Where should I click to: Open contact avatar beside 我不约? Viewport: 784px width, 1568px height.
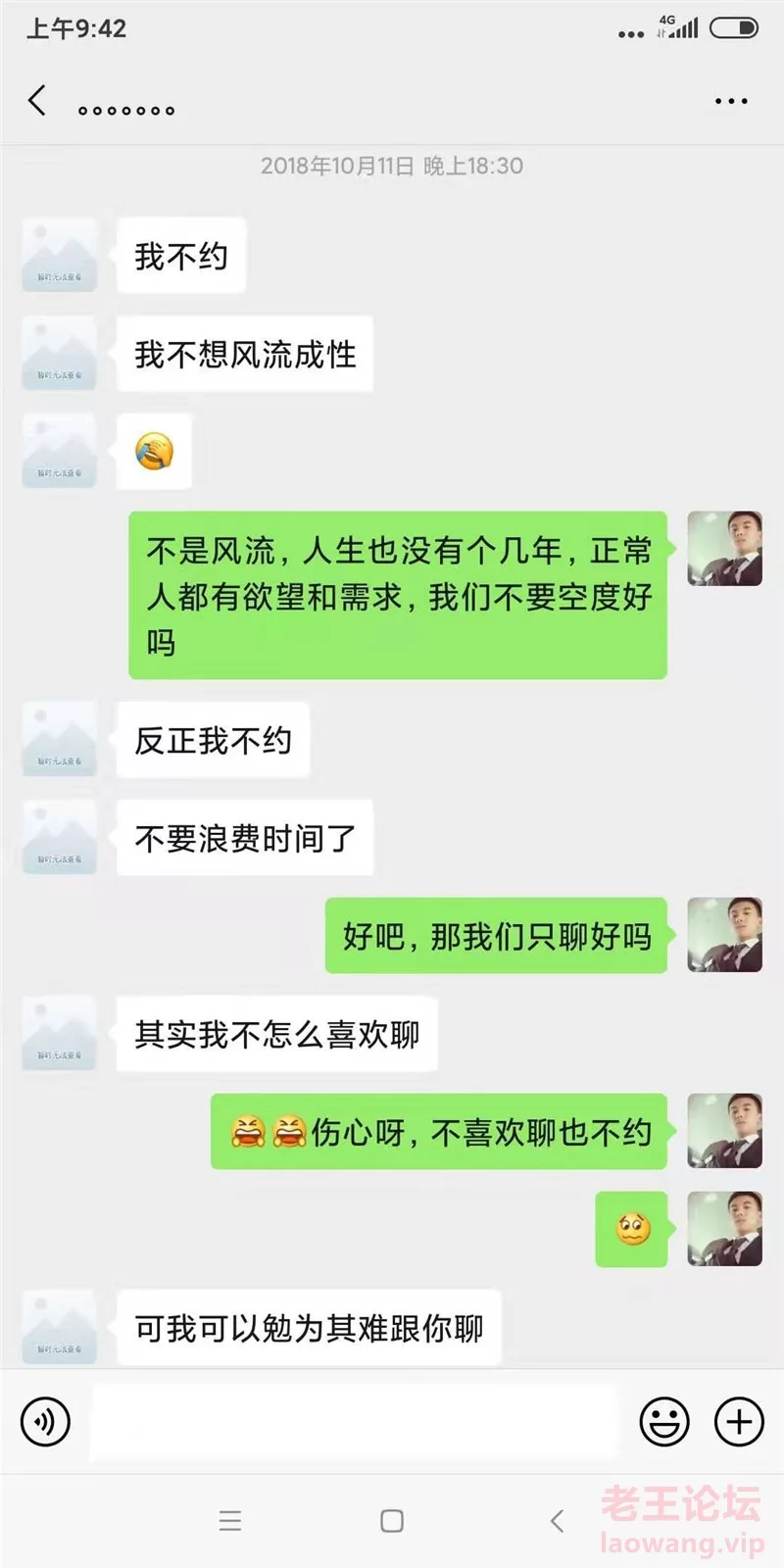point(59,256)
